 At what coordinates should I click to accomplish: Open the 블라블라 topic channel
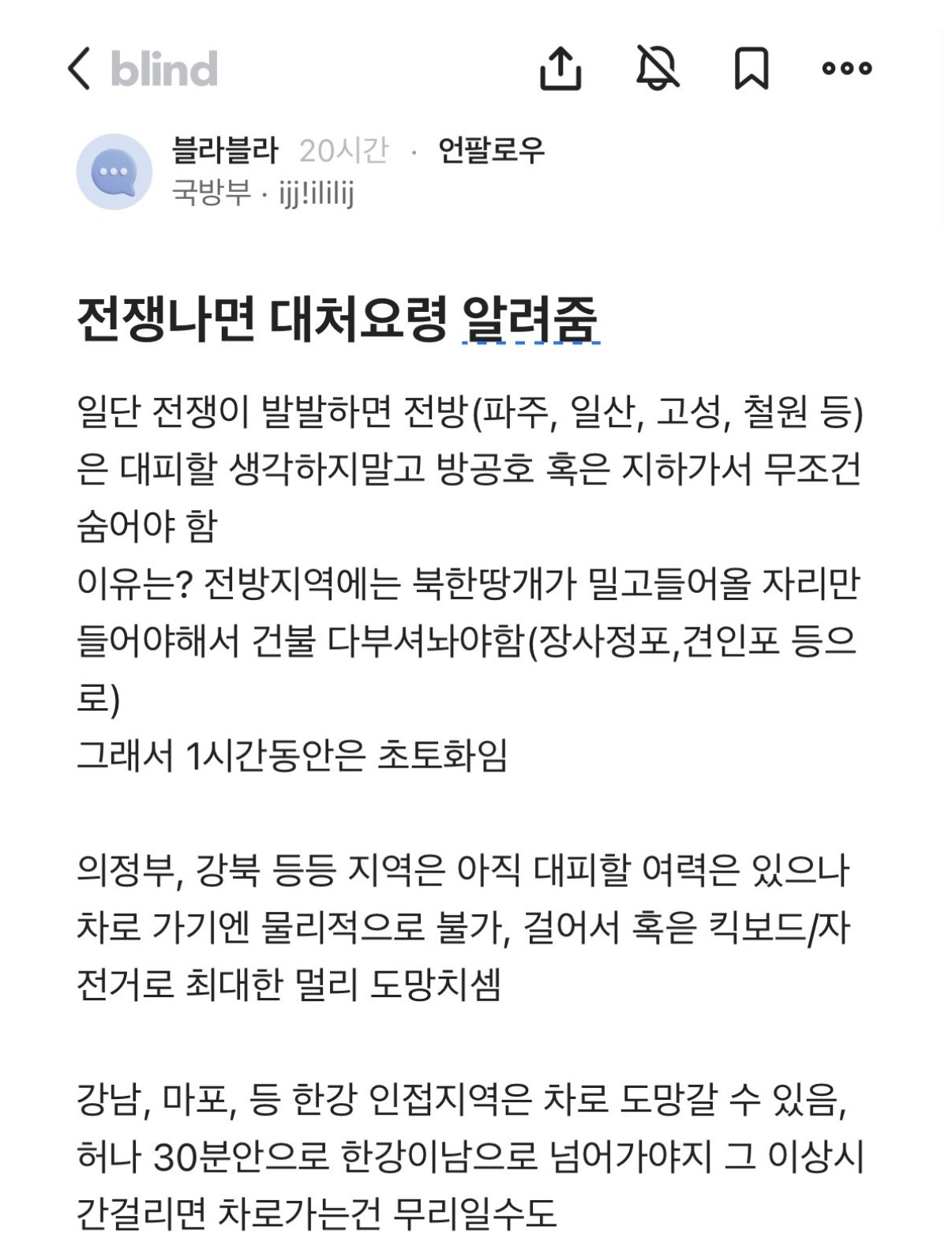(x=225, y=150)
